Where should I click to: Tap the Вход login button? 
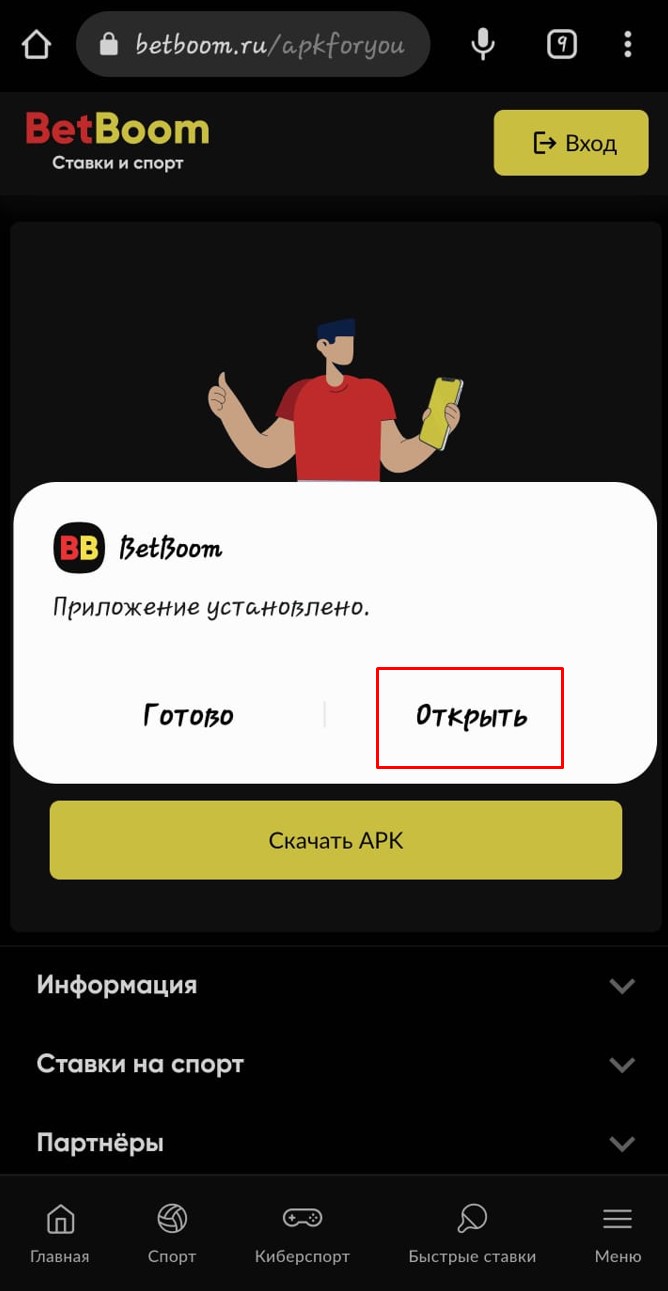[571, 143]
